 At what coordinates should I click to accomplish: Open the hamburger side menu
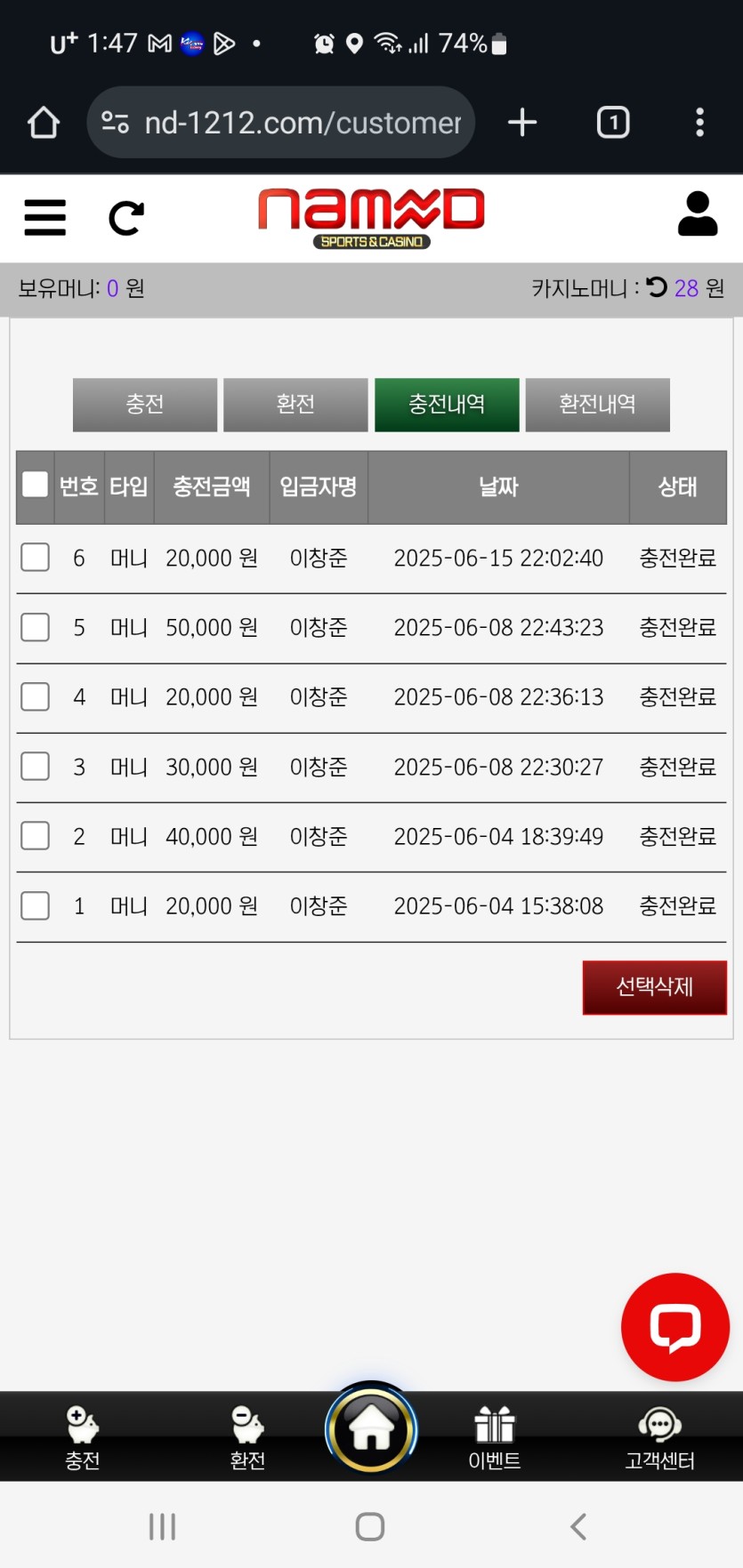pyautogui.click(x=44, y=217)
